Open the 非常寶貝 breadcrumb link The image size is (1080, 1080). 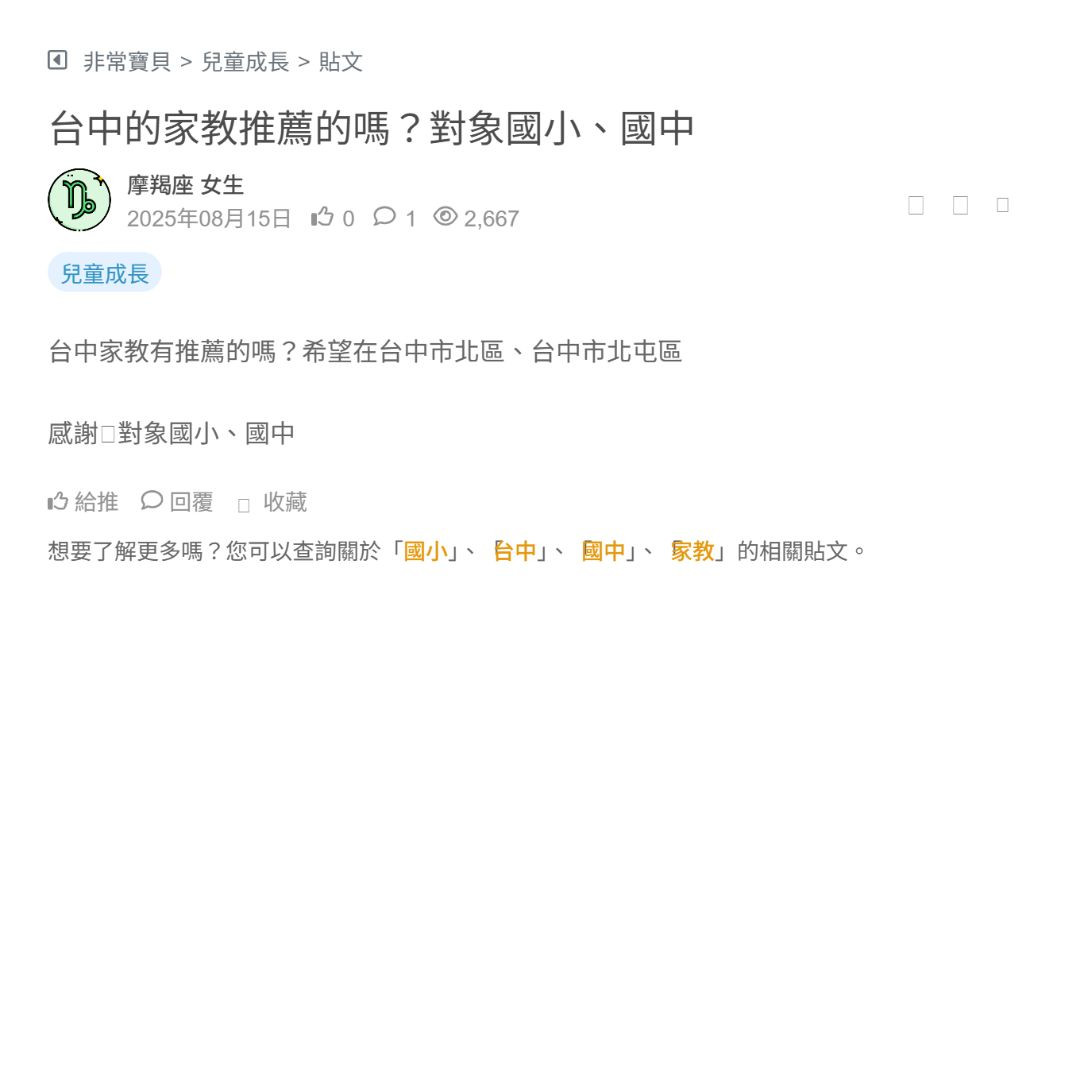pos(127,62)
